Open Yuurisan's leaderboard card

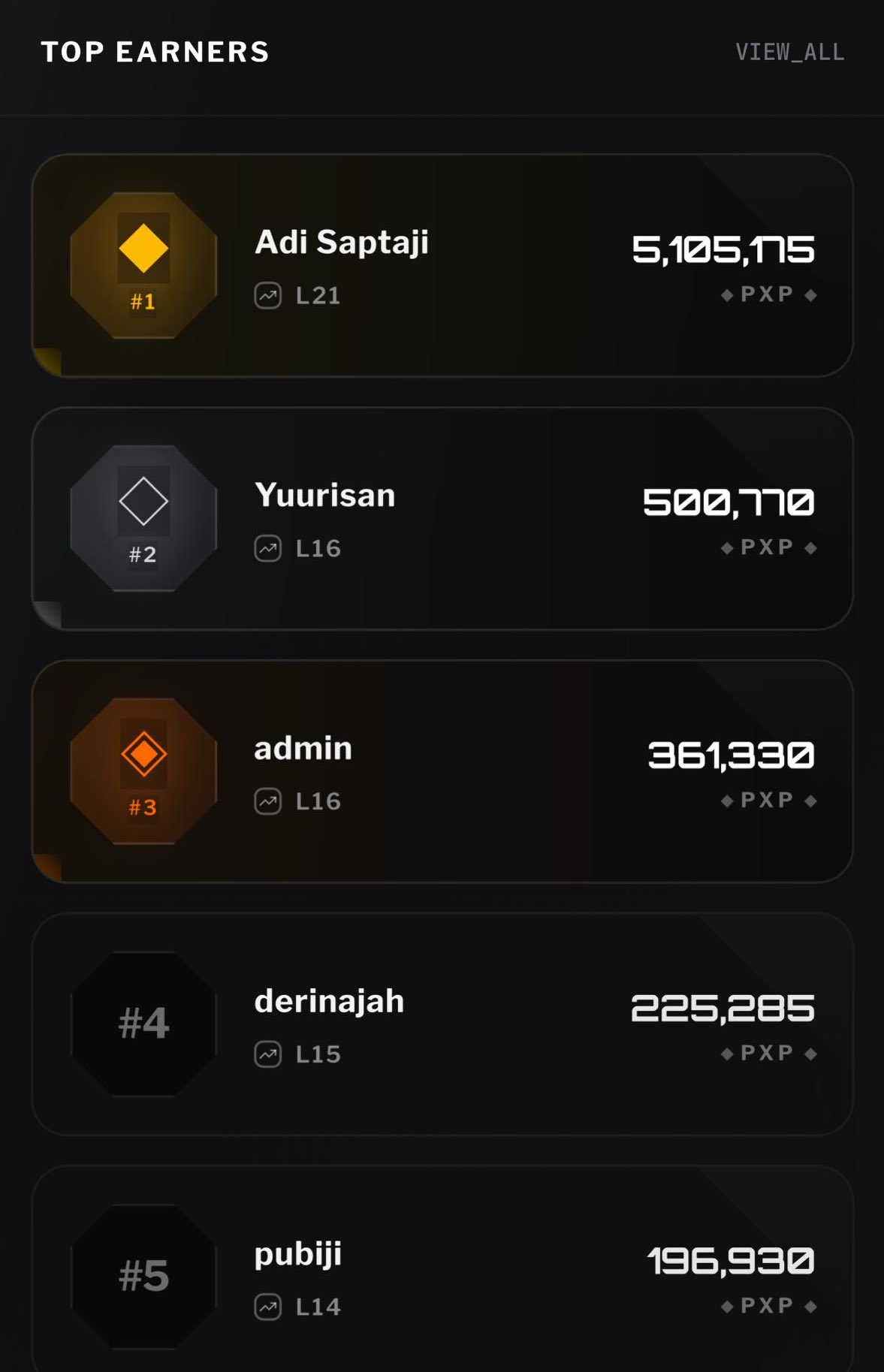point(442,518)
